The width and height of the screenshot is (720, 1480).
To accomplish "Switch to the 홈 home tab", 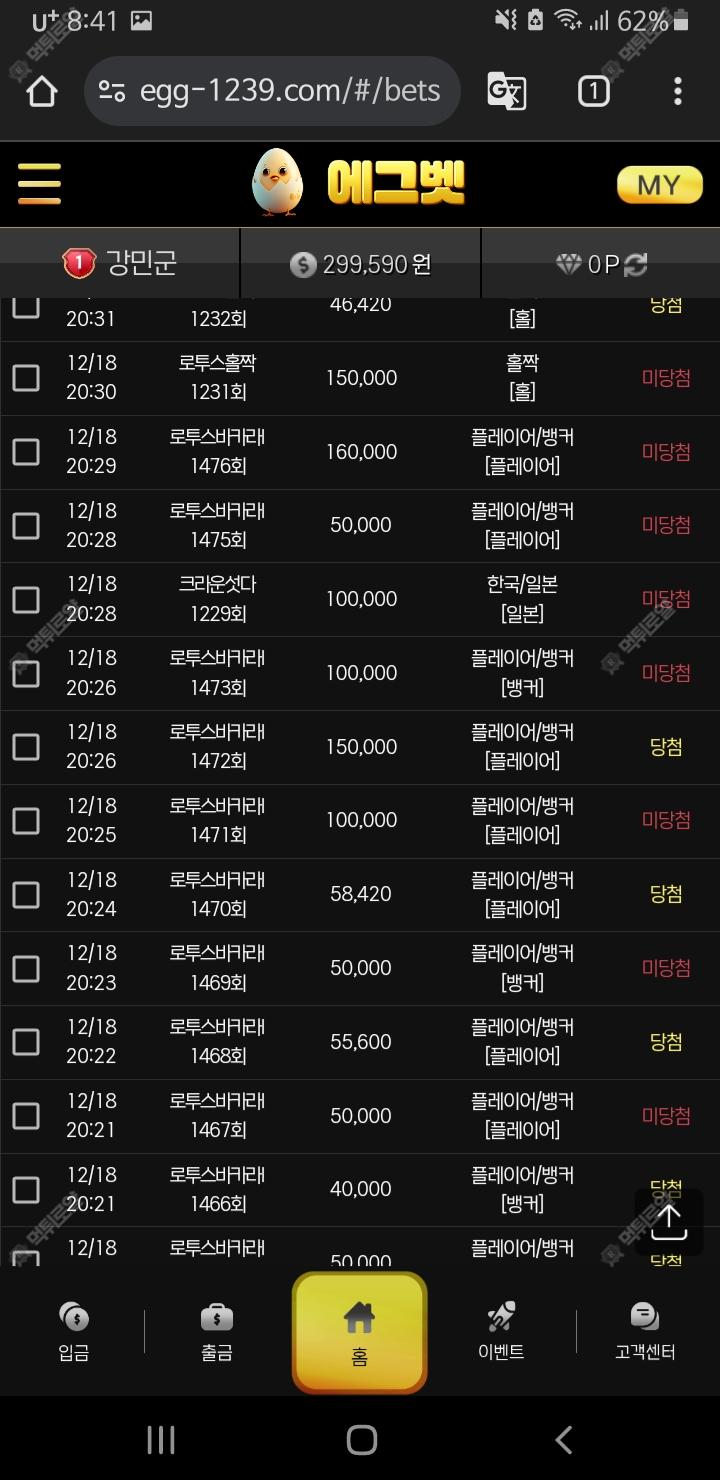I will click(x=360, y=1332).
